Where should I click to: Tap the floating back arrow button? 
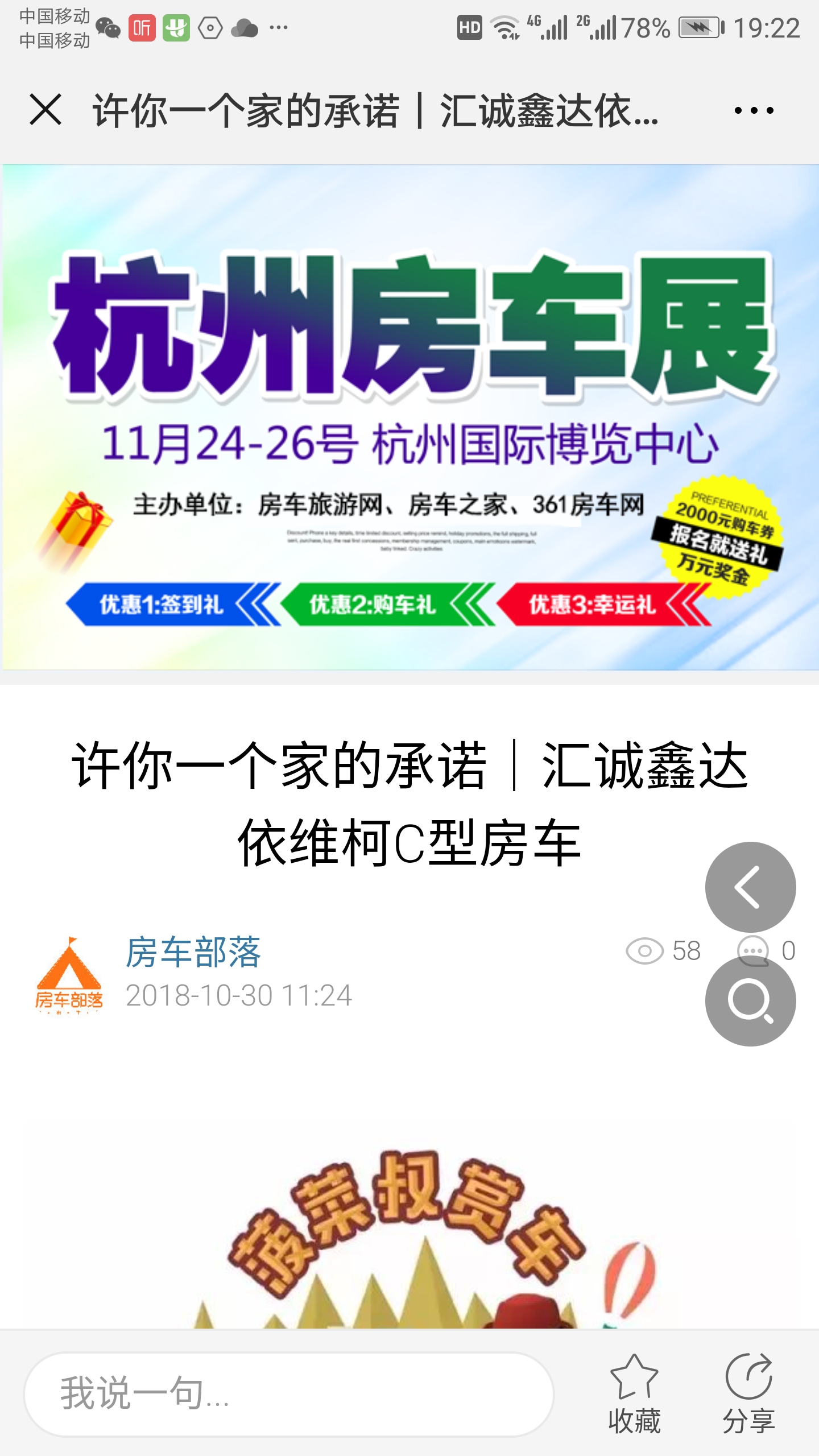tap(750, 887)
